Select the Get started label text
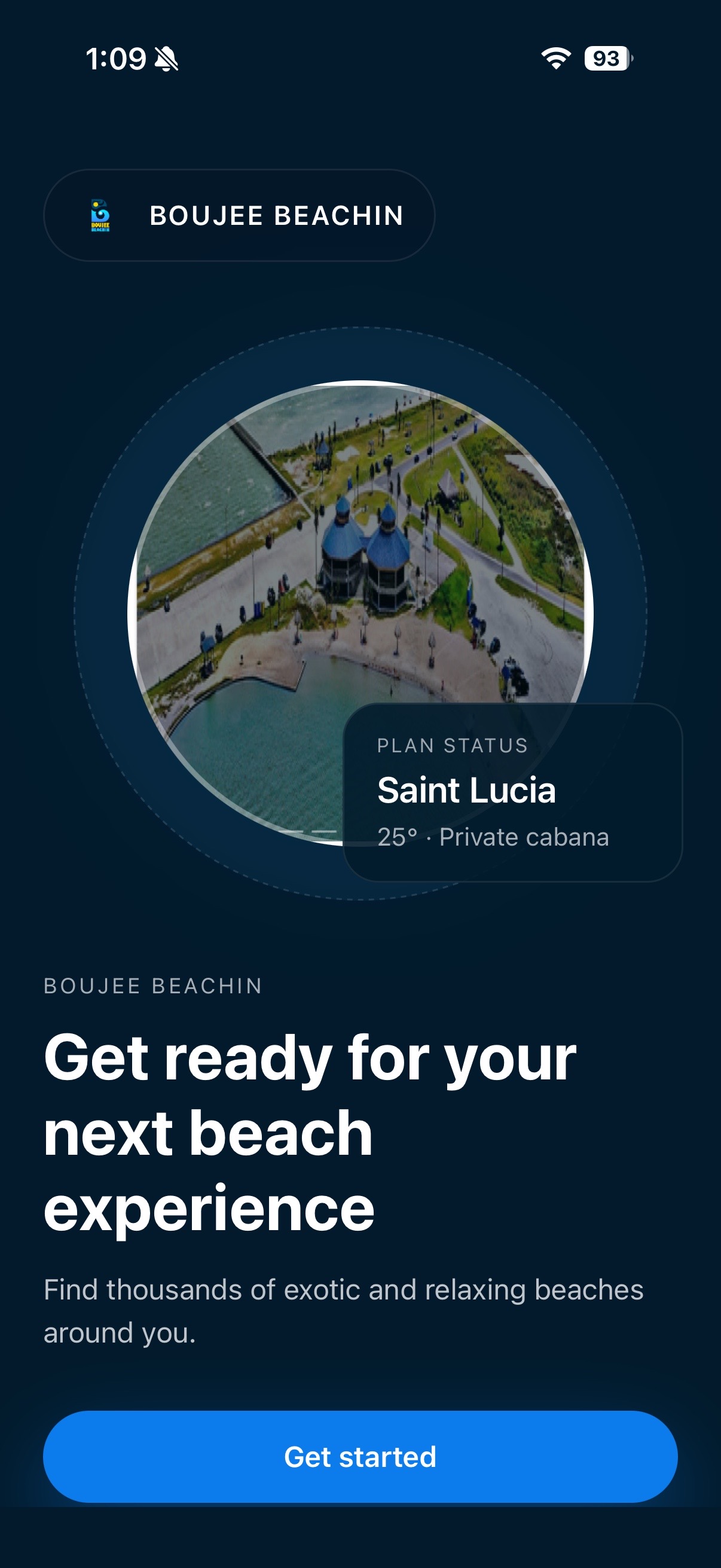The width and height of the screenshot is (721, 1568). [360, 1457]
